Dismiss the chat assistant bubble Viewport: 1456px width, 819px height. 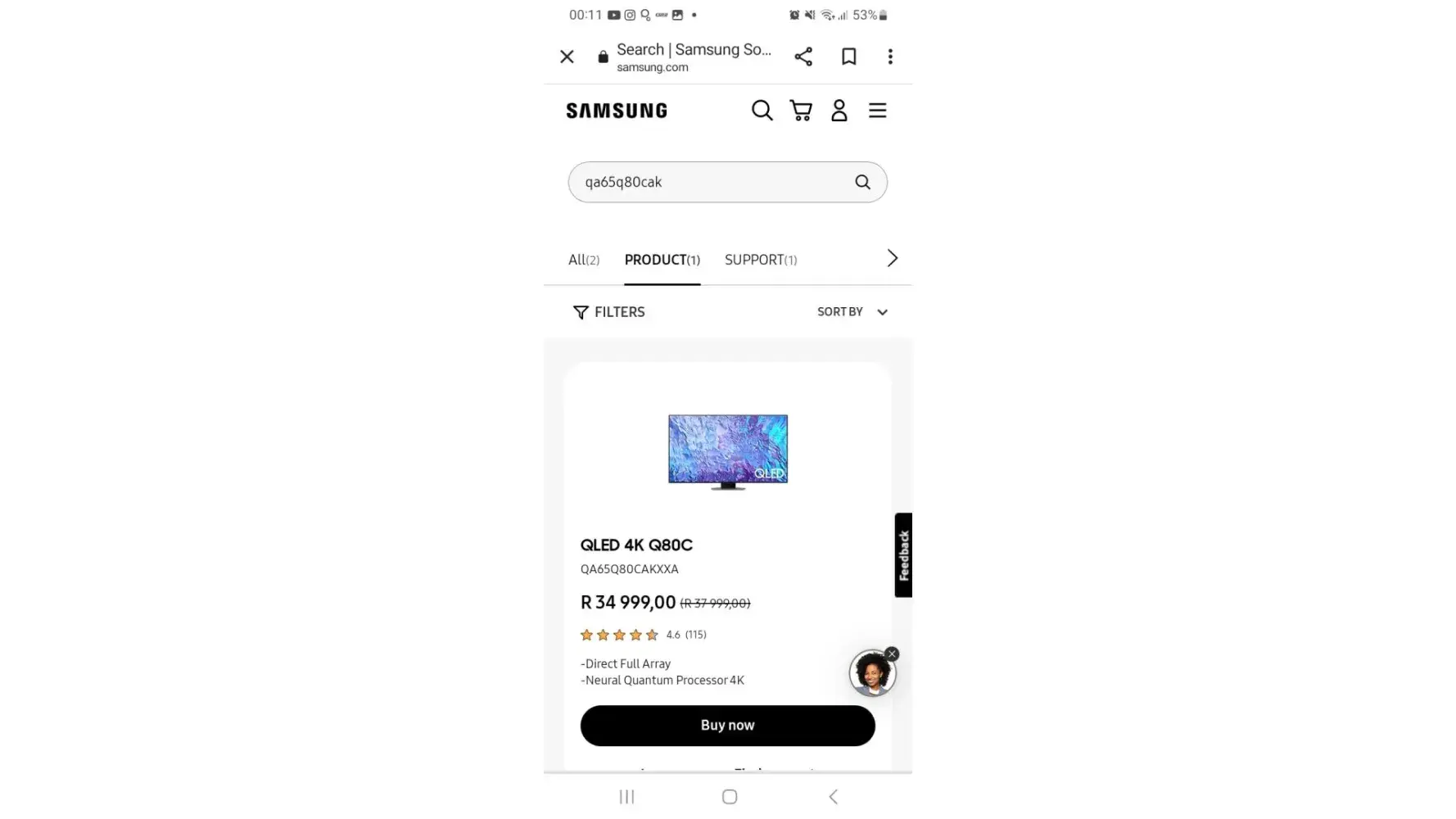tap(892, 654)
